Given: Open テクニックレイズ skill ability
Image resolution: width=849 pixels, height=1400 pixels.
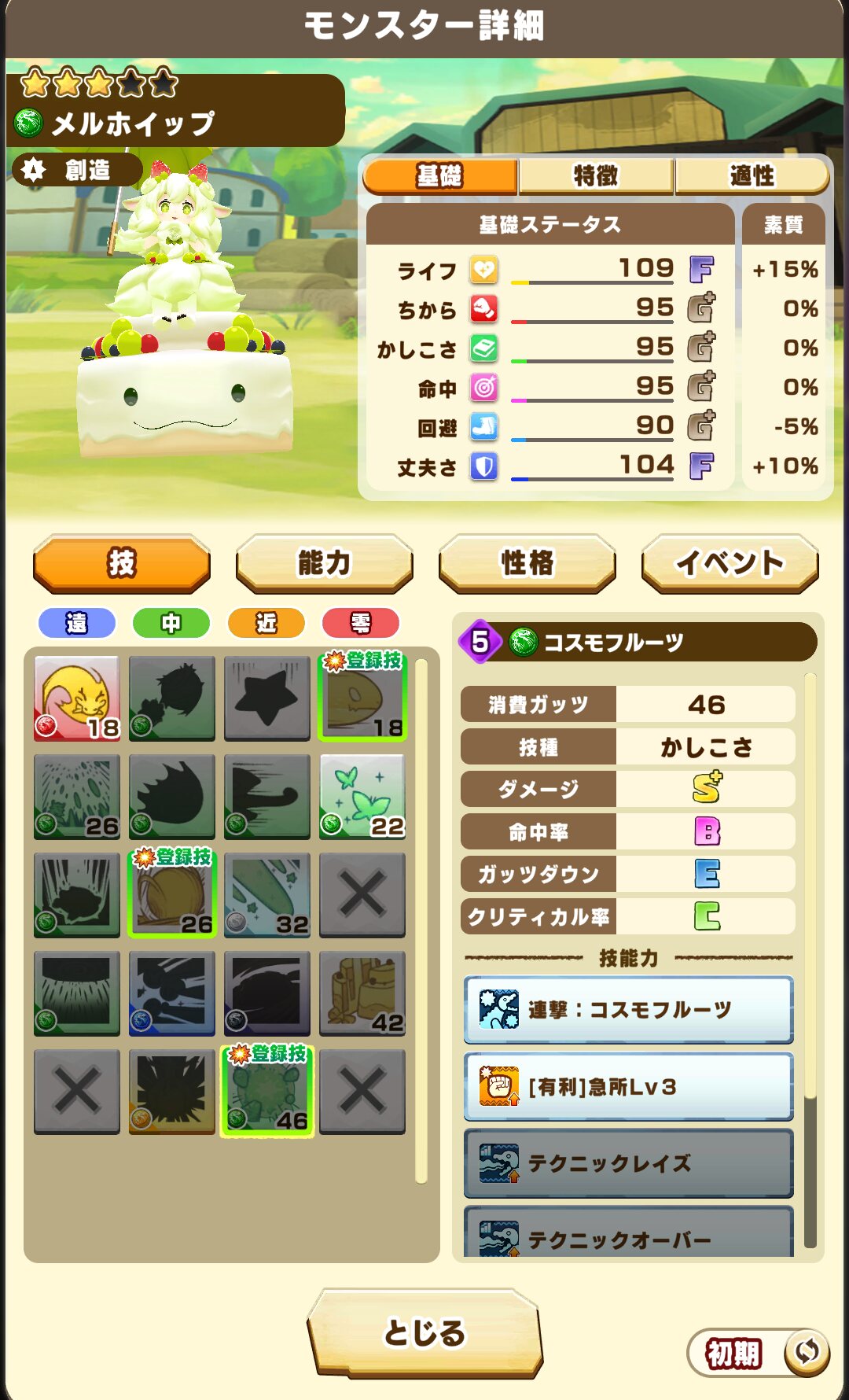Looking at the screenshot, I should click(x=628, y=1163).
